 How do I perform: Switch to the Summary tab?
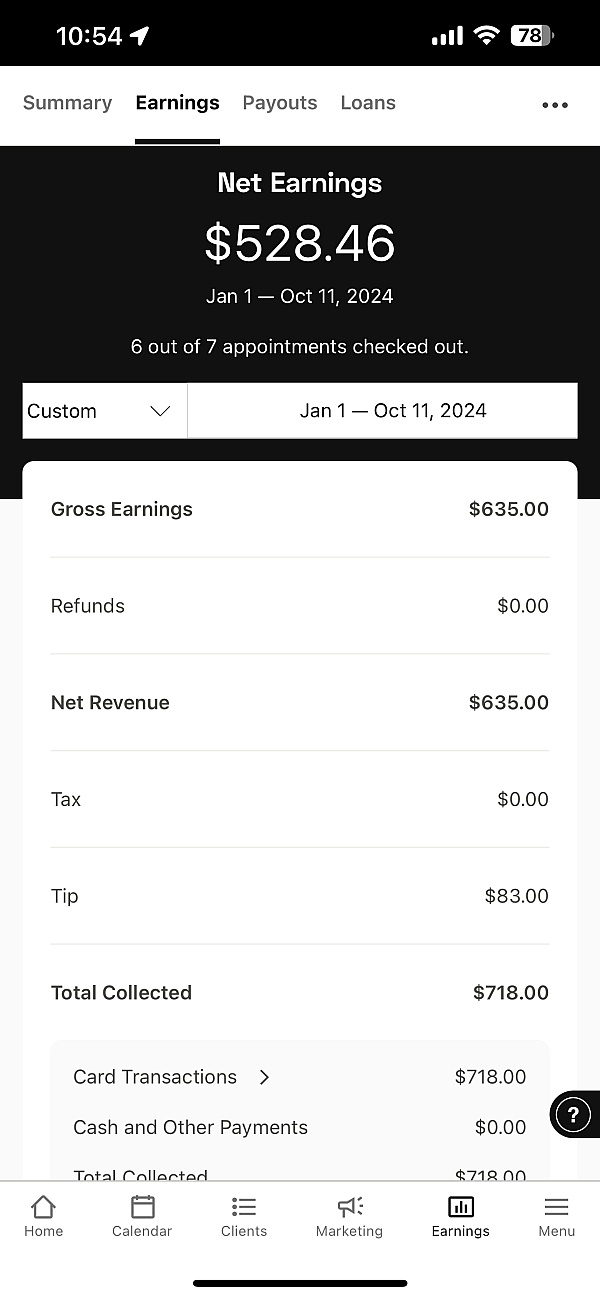(67, 103)
